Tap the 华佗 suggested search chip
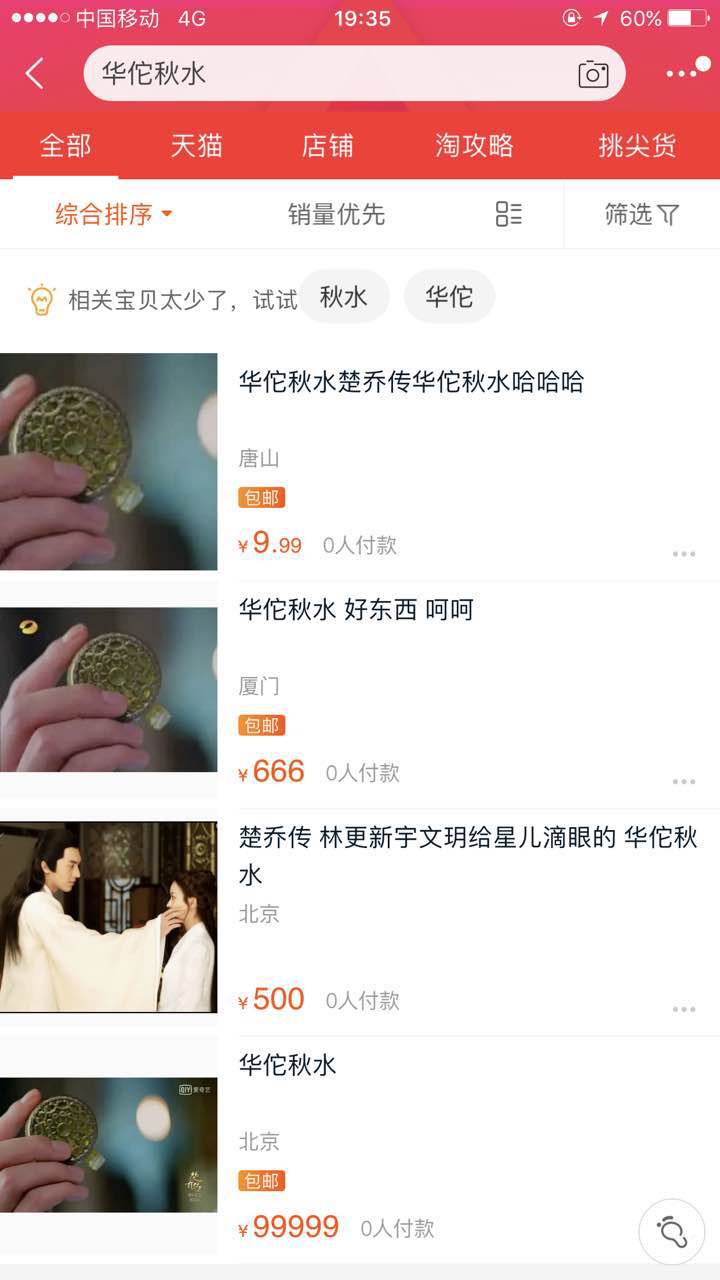Screen dimensions: 720x1280 449,296
